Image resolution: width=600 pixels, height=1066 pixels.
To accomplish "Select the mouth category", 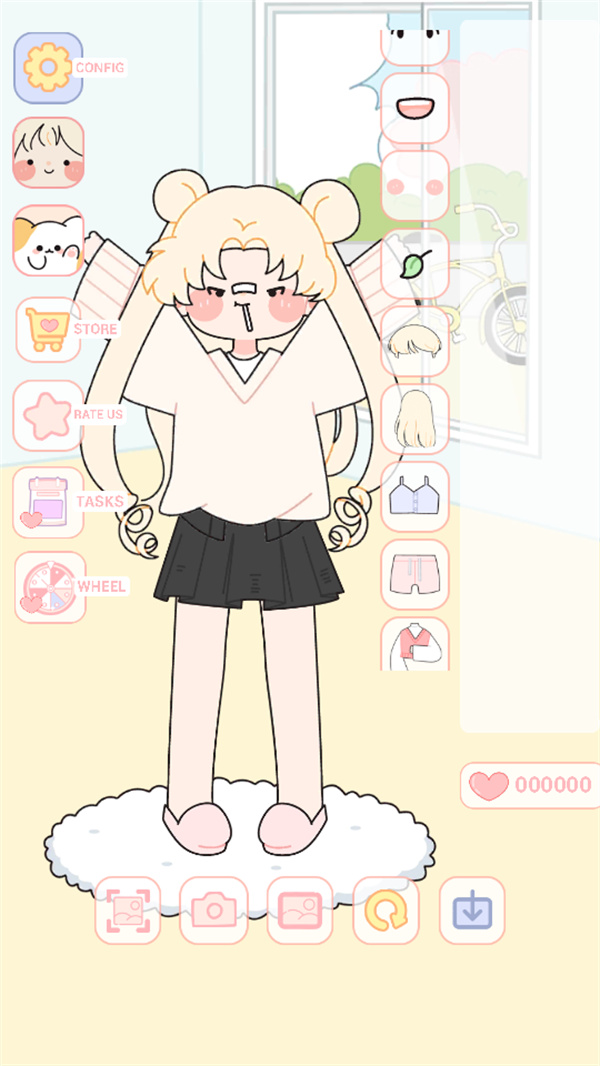I will [x=415, y=107].
